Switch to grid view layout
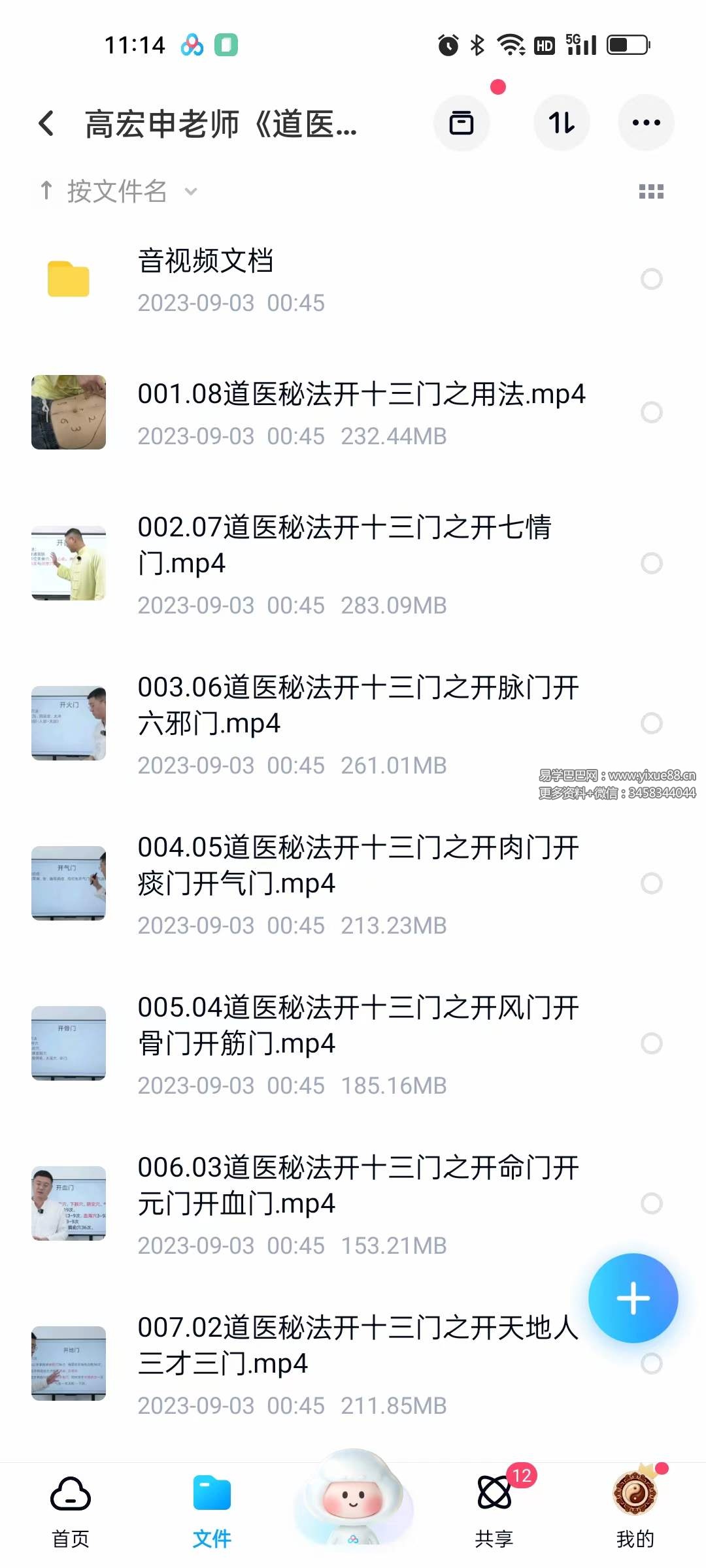Image resolution: width=706 pixels, height=1568 pixels. pos(651,191)
